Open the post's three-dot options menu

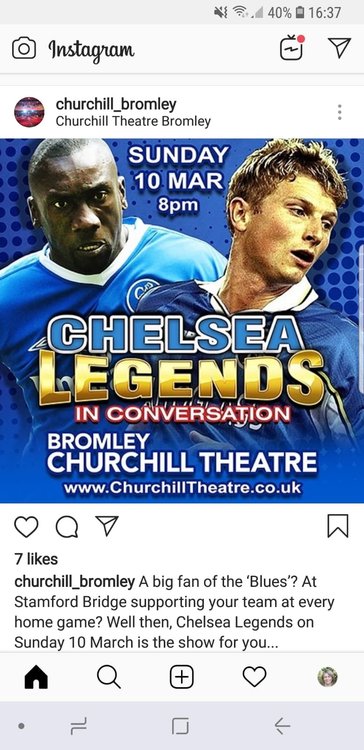click(339, 112)
